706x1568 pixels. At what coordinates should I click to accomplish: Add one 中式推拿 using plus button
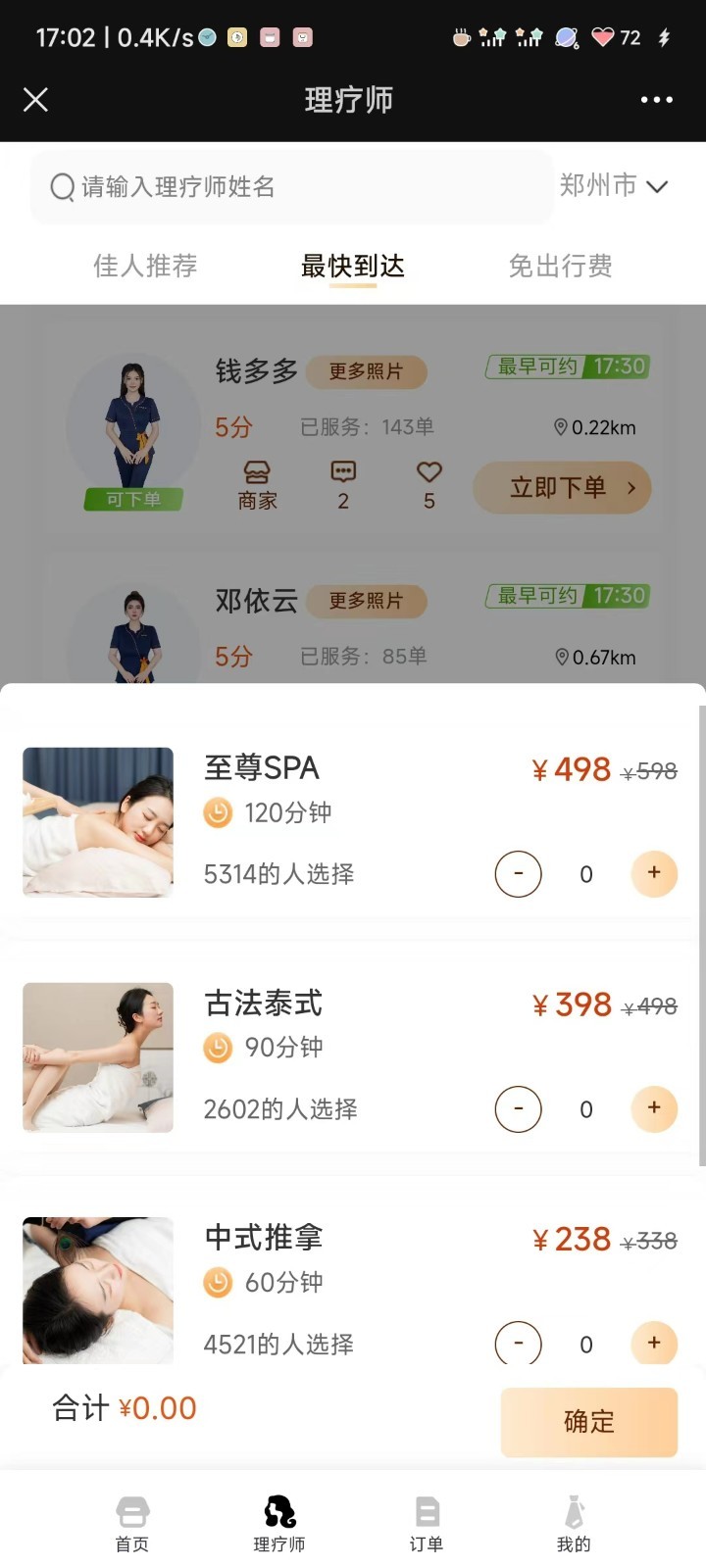(x=653, y=1344)
